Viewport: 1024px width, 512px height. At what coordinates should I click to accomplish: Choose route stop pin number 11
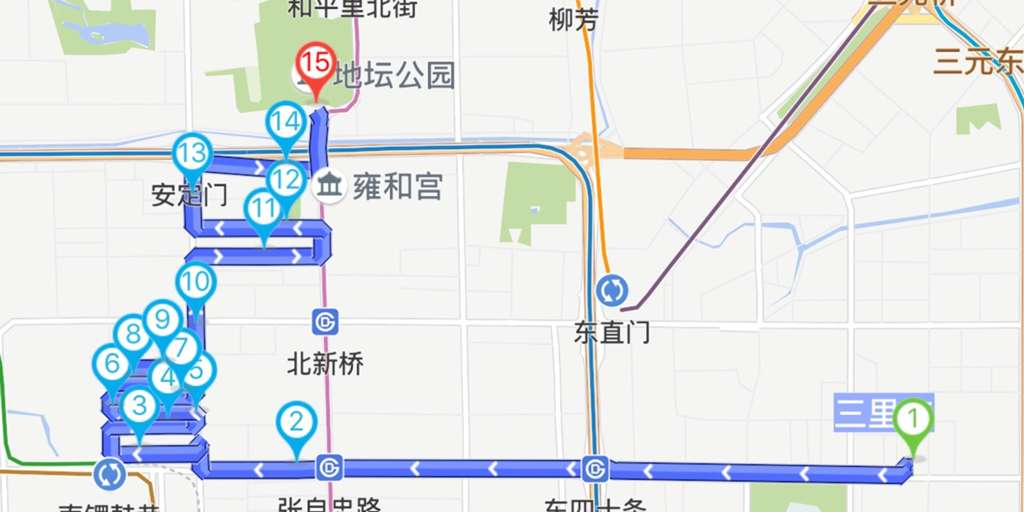[x=262, y=210]
